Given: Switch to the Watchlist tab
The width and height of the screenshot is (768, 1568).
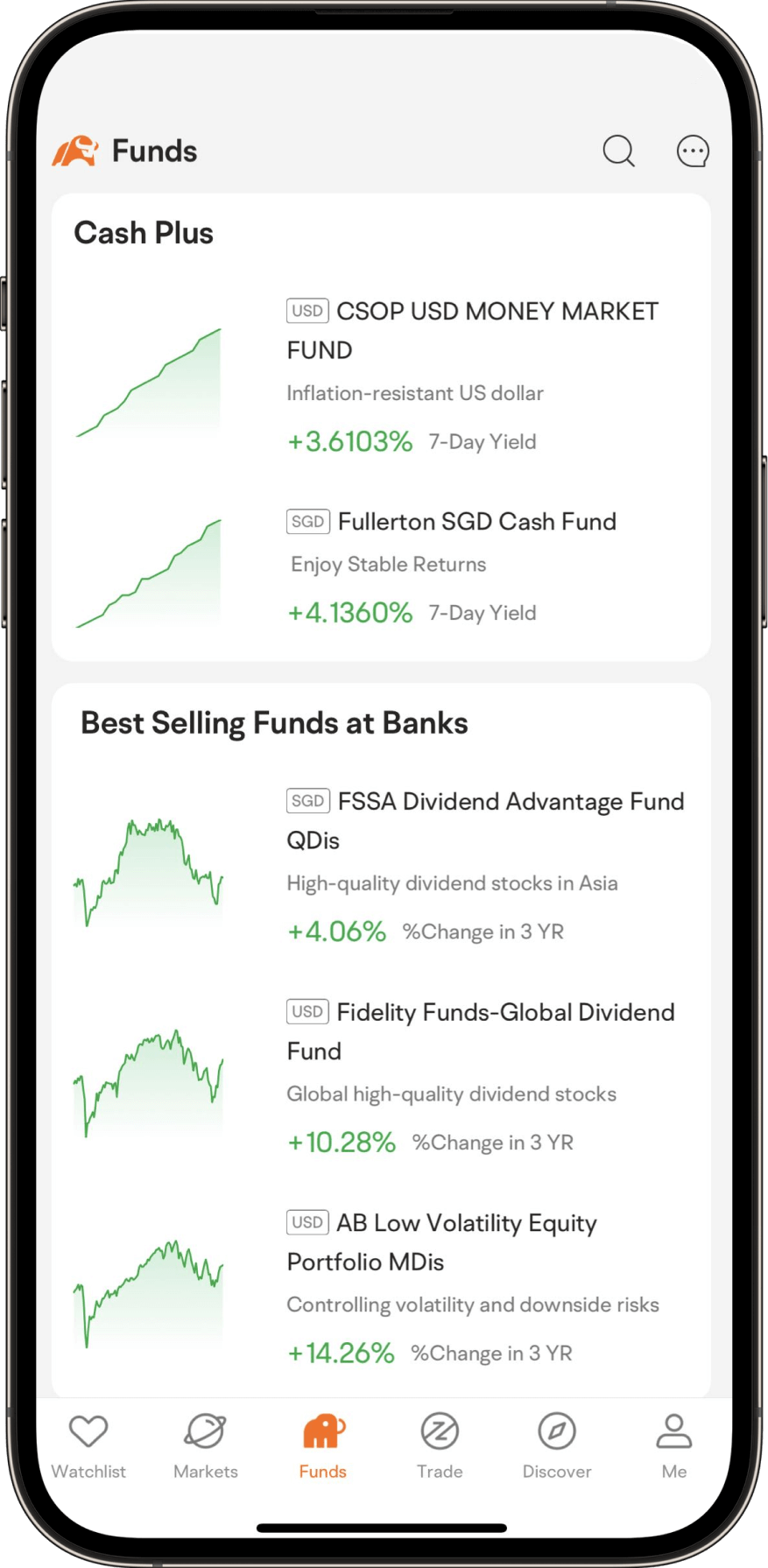Looking at the screenshot, I should [88, 1446].
